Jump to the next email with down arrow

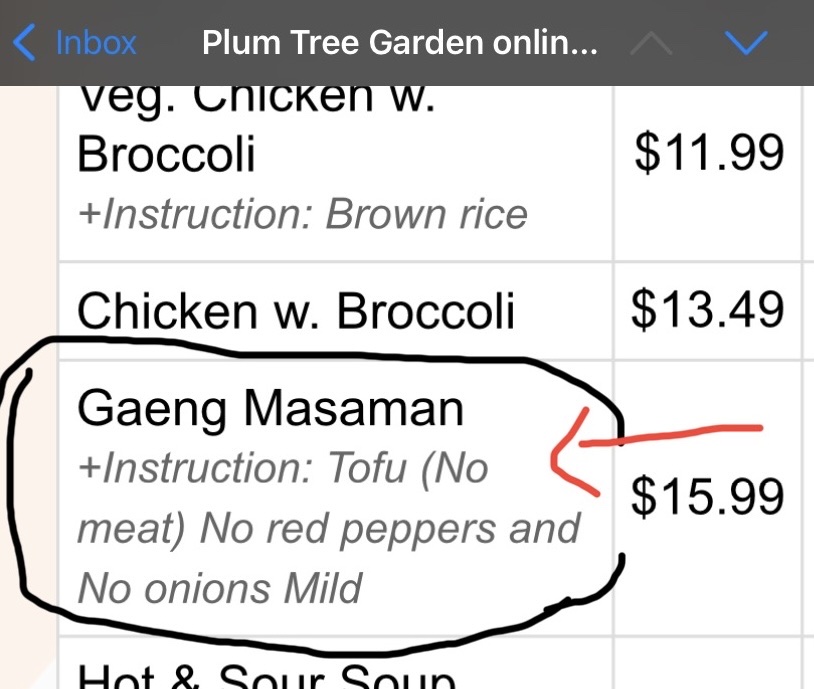point(744,42)
